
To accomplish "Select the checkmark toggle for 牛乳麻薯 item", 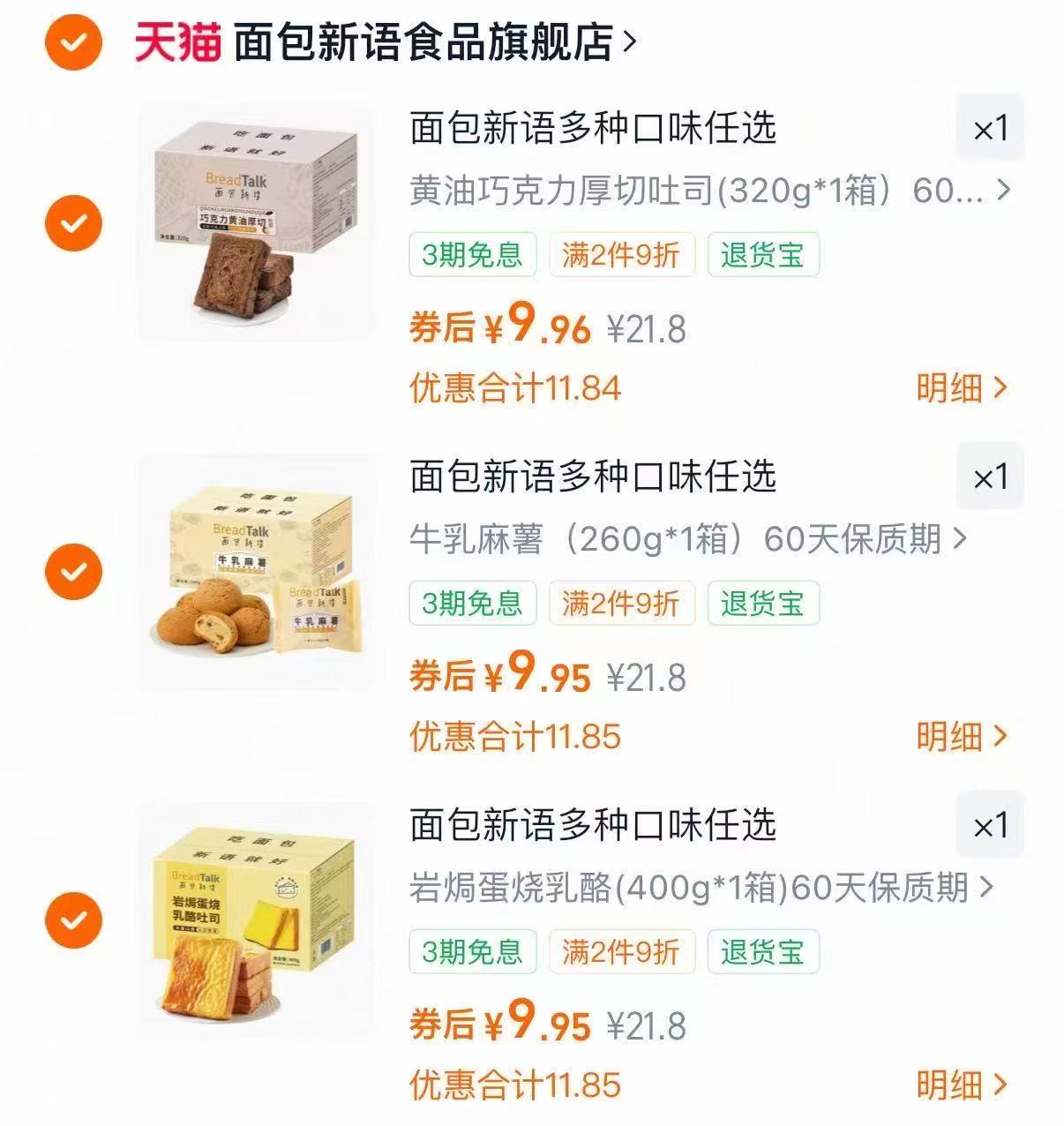I will tap(75, 572).
